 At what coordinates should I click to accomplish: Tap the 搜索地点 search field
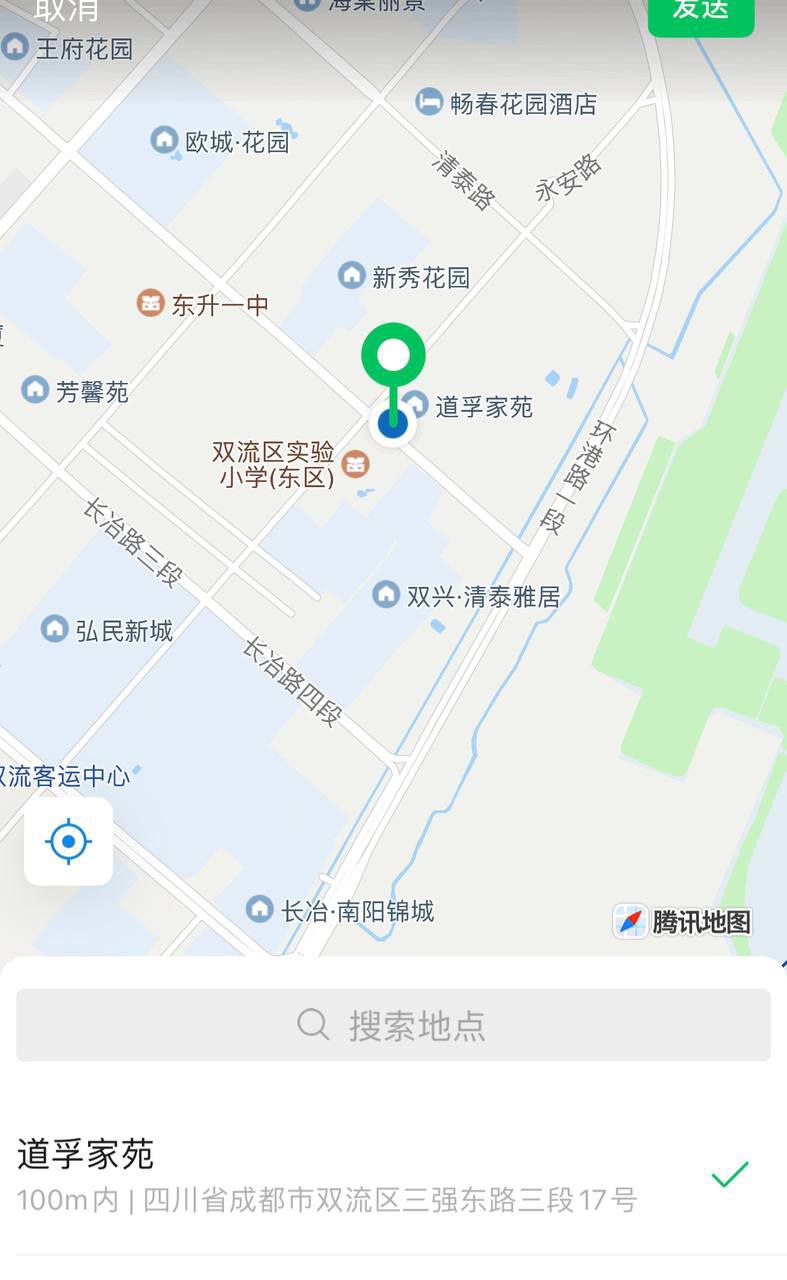394,1025
